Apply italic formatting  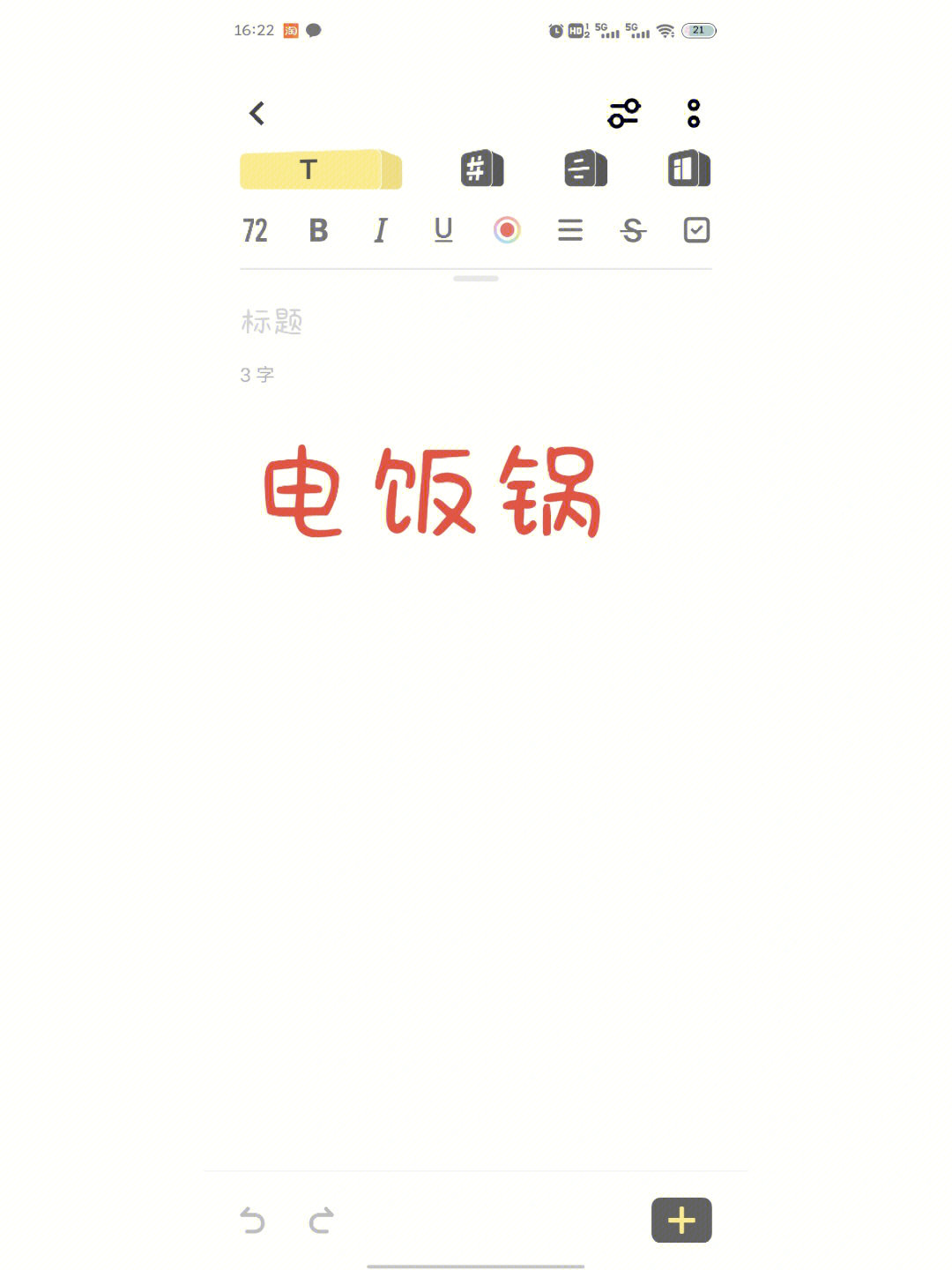click(381, 231)
